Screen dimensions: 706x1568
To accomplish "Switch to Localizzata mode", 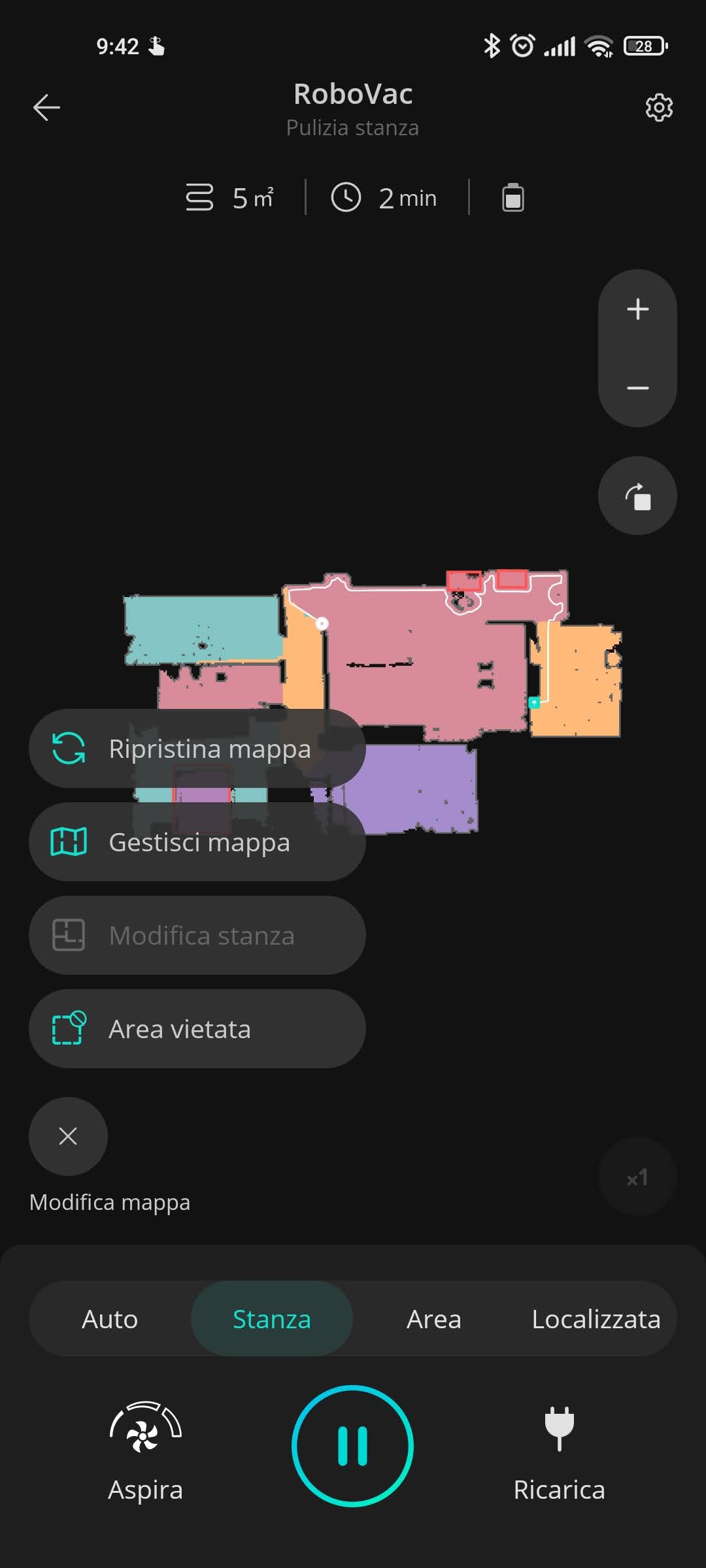I will [596, 1319].
